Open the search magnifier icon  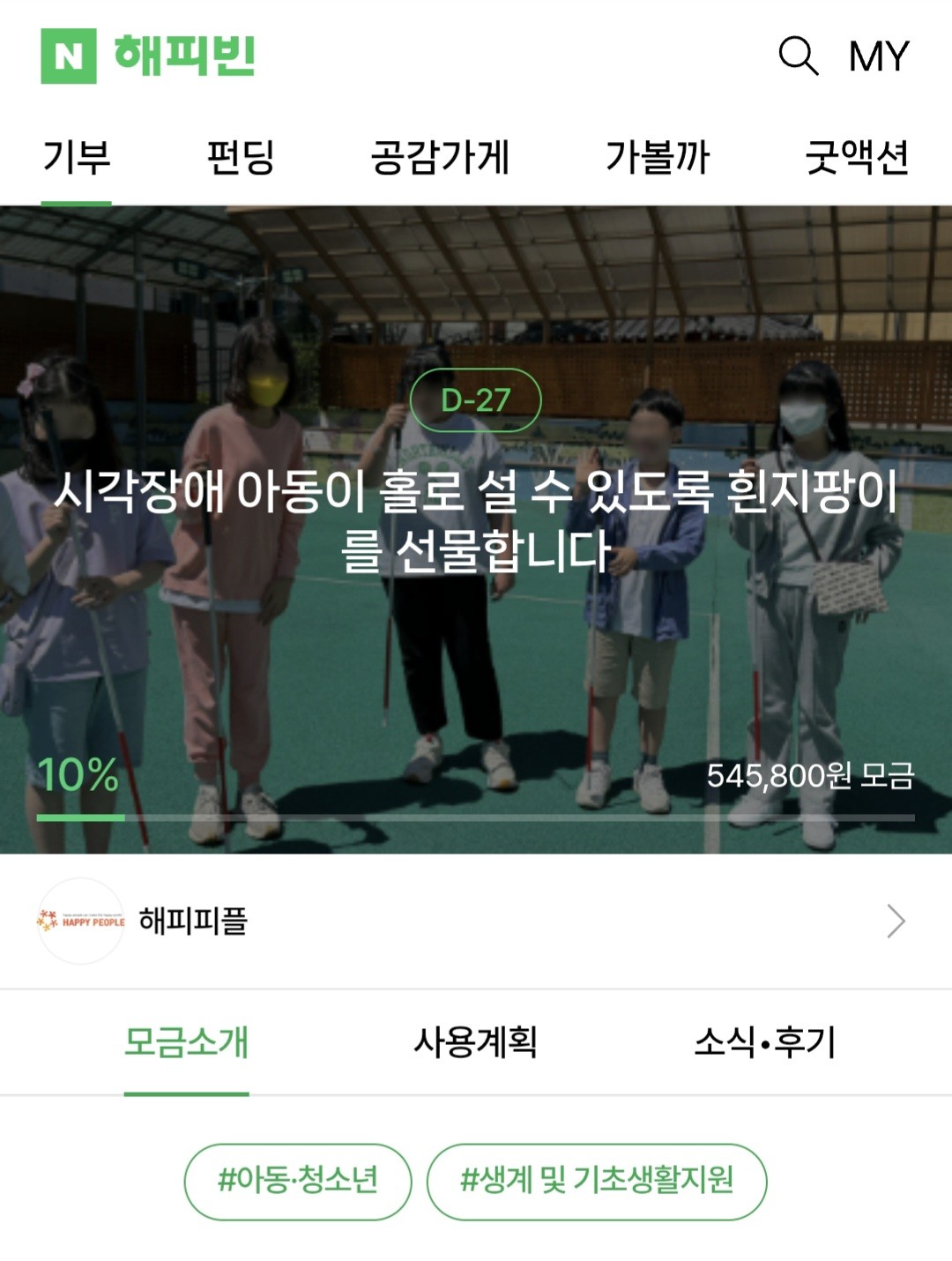click(x=799, y=56)
